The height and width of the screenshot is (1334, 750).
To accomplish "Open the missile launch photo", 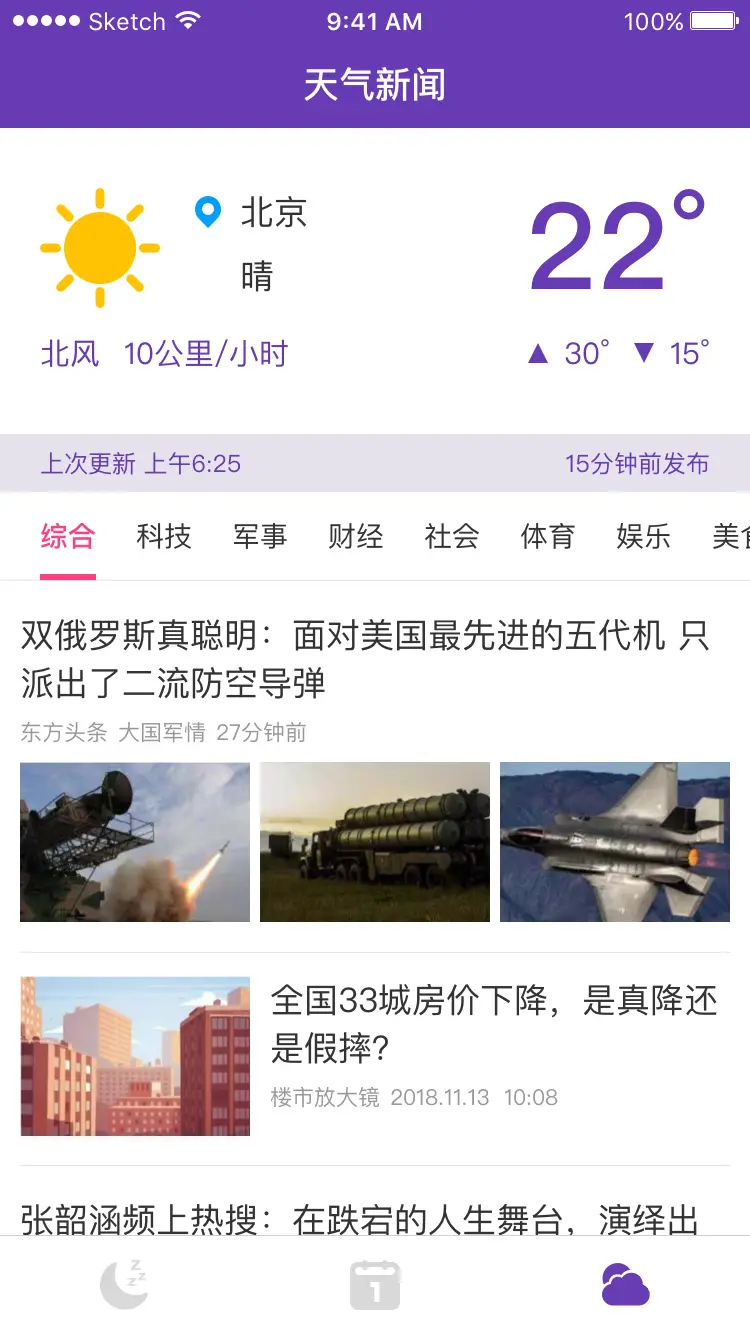I will coord(135,842).
